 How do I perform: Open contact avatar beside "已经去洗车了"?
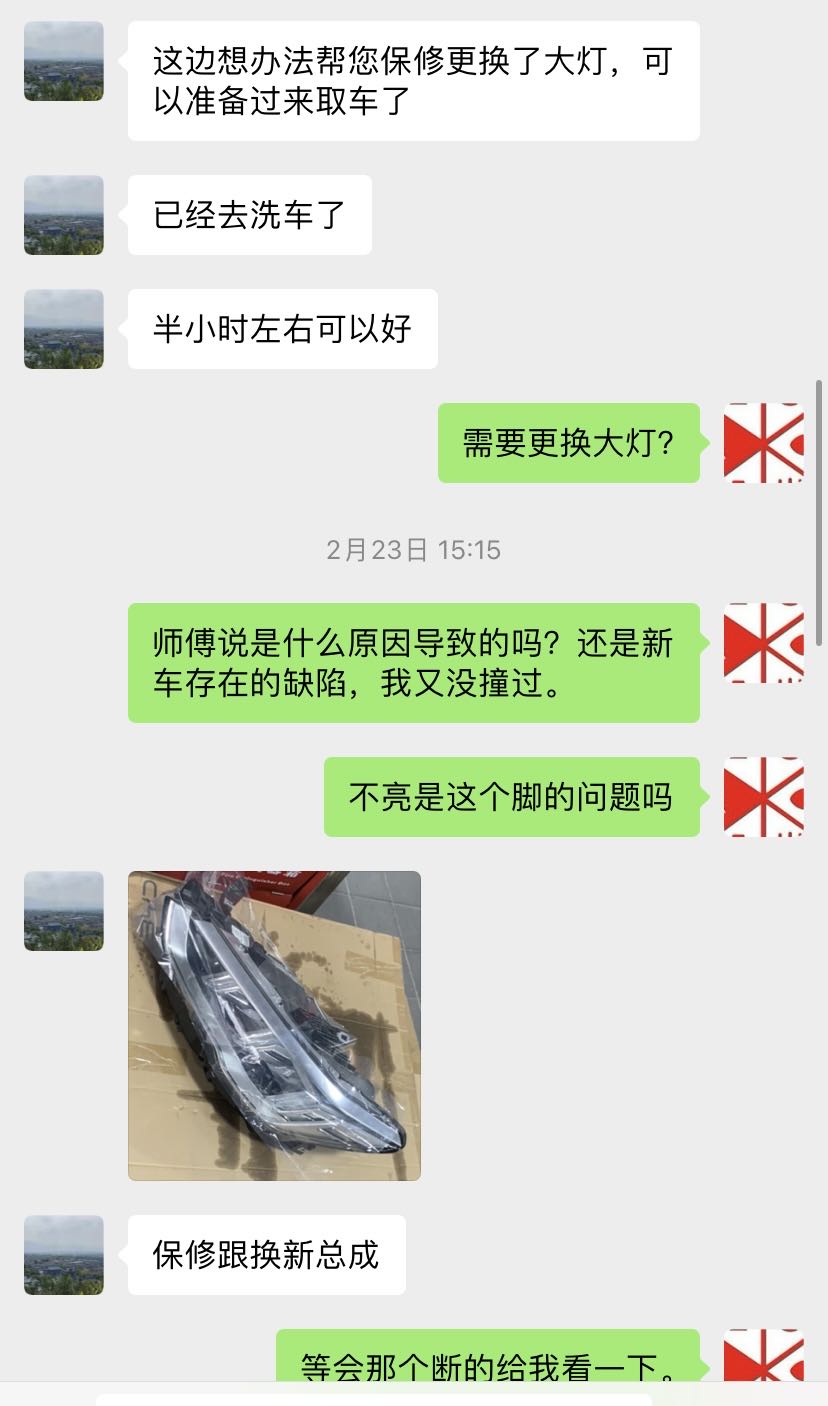pos(64,215)
